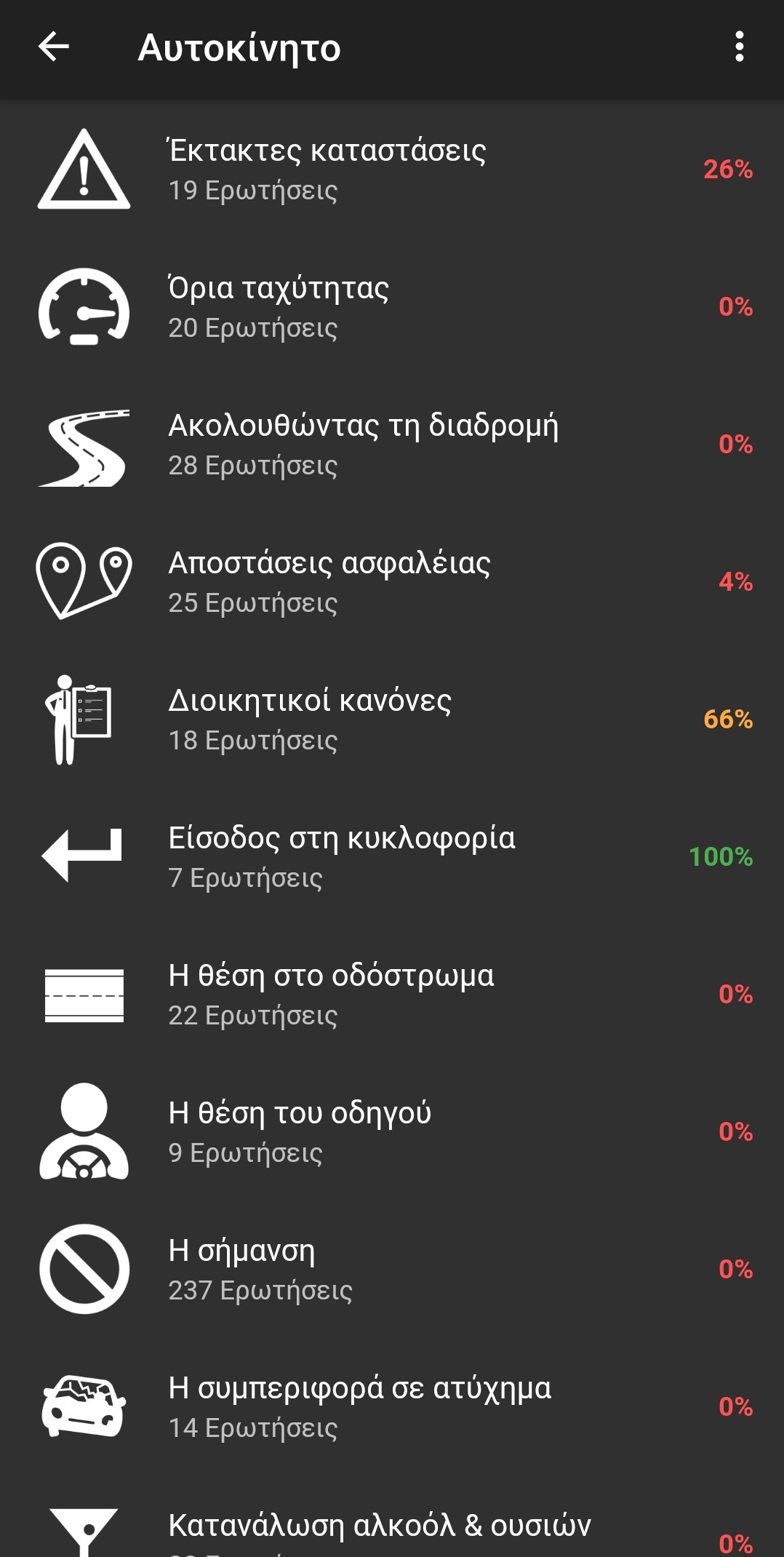
Task: Go back using the arrow icon
Action: click(54, 47)
